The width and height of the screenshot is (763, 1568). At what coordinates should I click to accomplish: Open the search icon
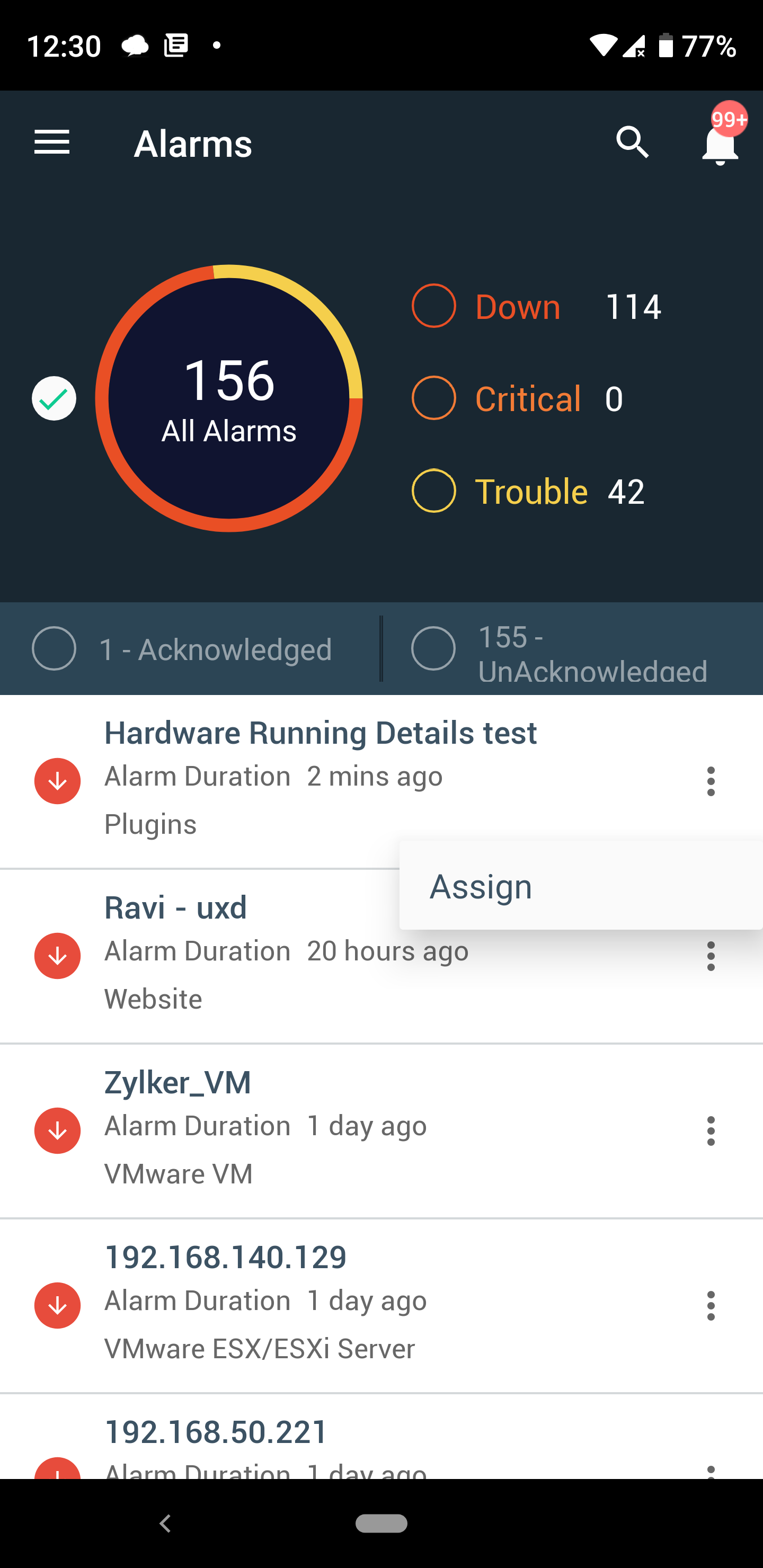(x=632, y=143)
